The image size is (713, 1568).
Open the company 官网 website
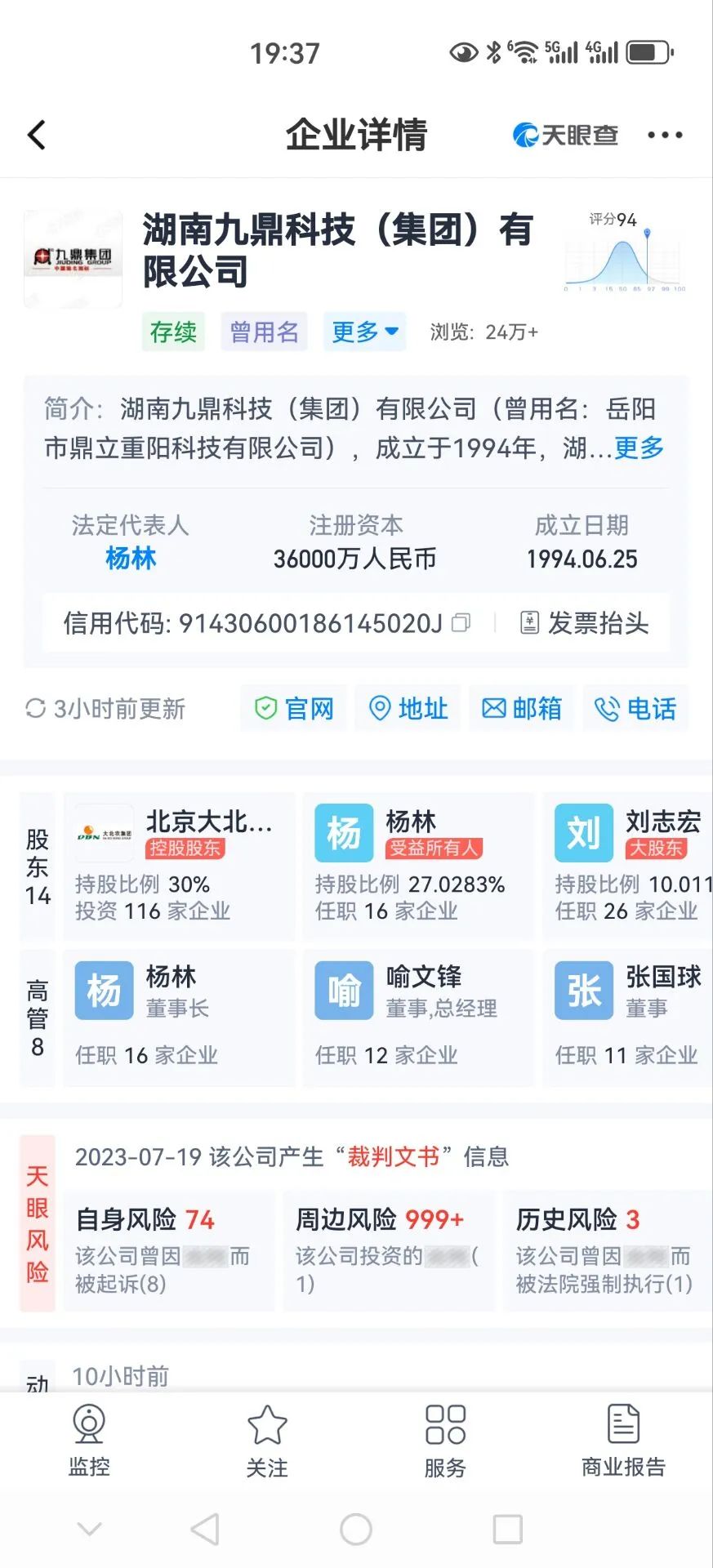294,708
